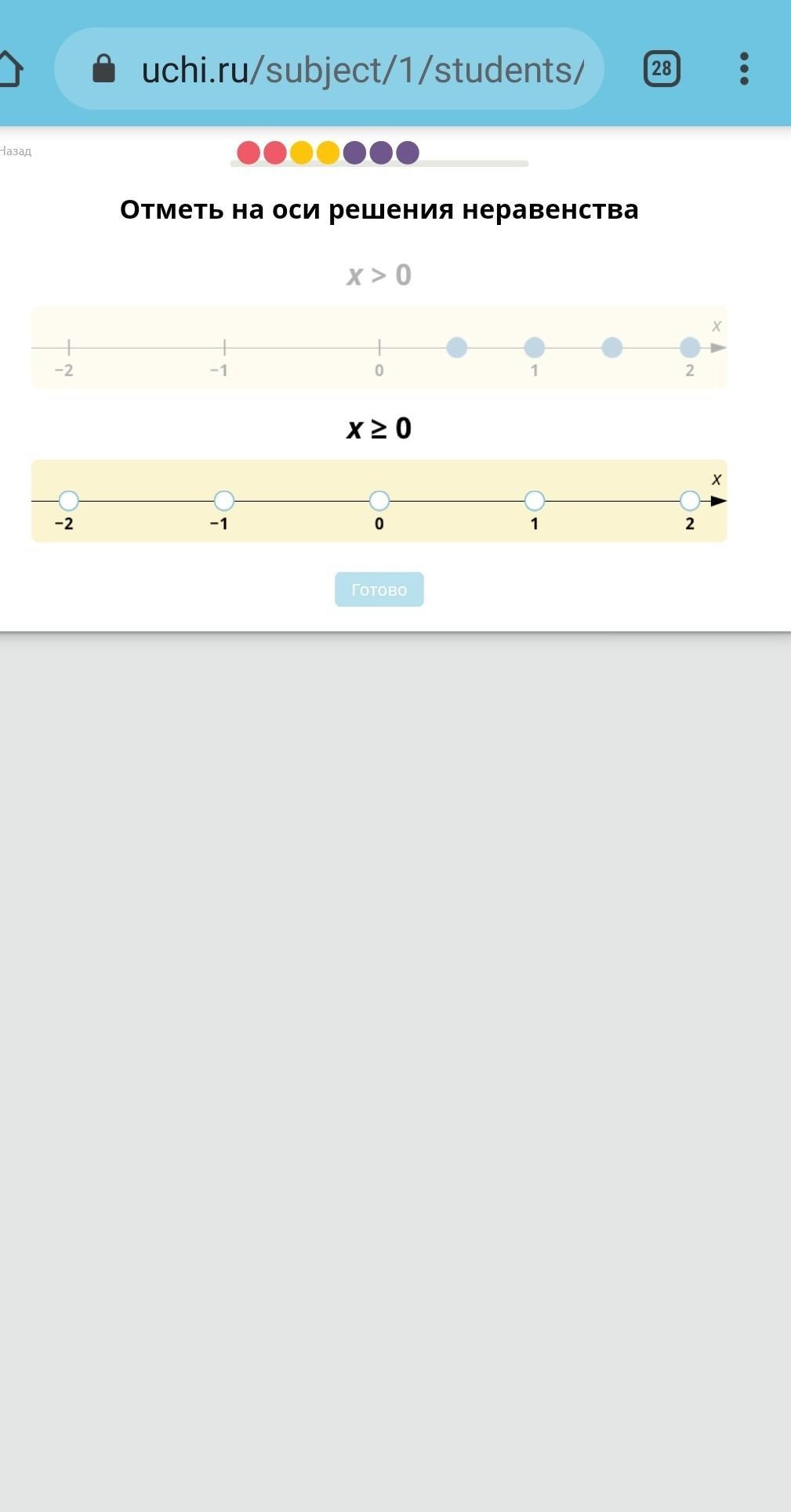
Task: Submit the answer with the Готово button
Action: pyautogui.click(x=379, y=589)
